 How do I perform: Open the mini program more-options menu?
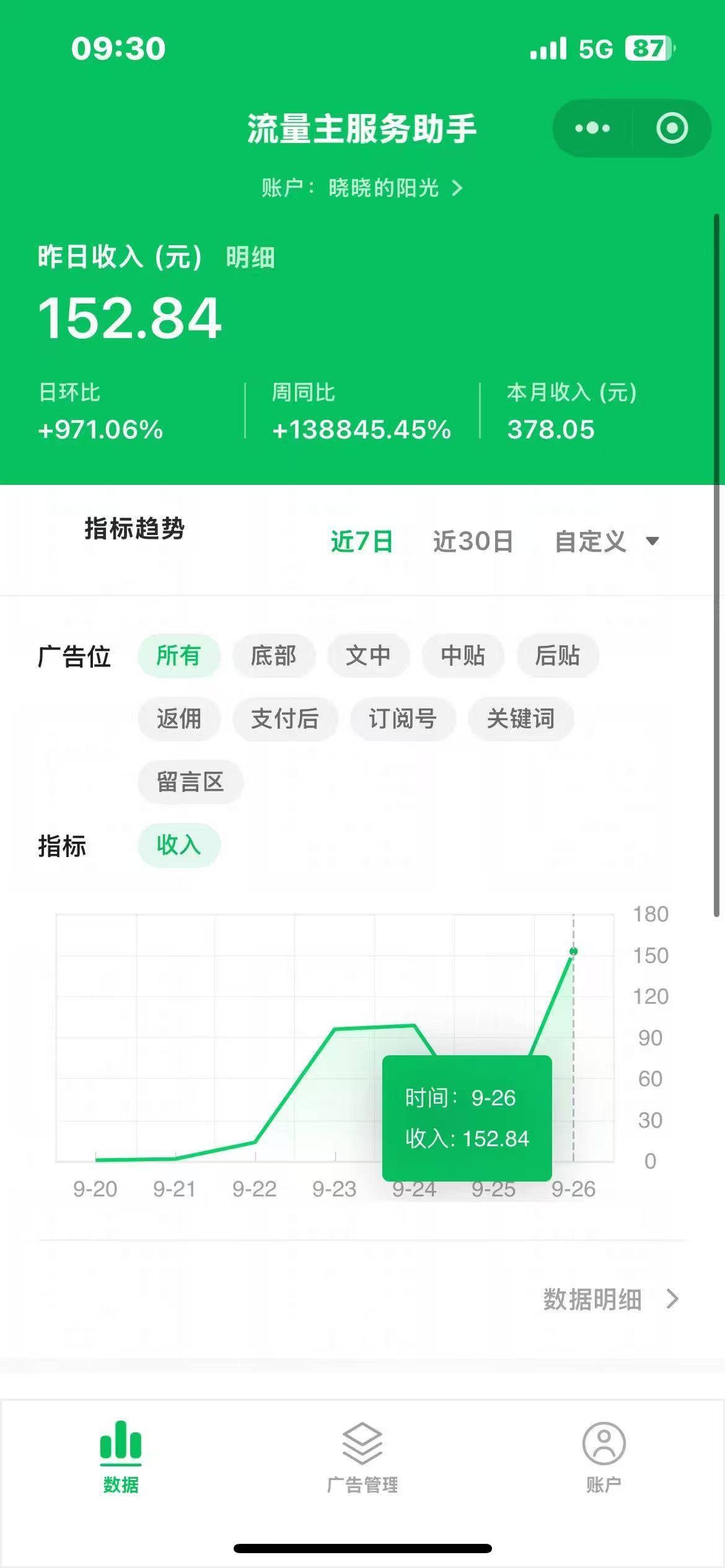592,128
